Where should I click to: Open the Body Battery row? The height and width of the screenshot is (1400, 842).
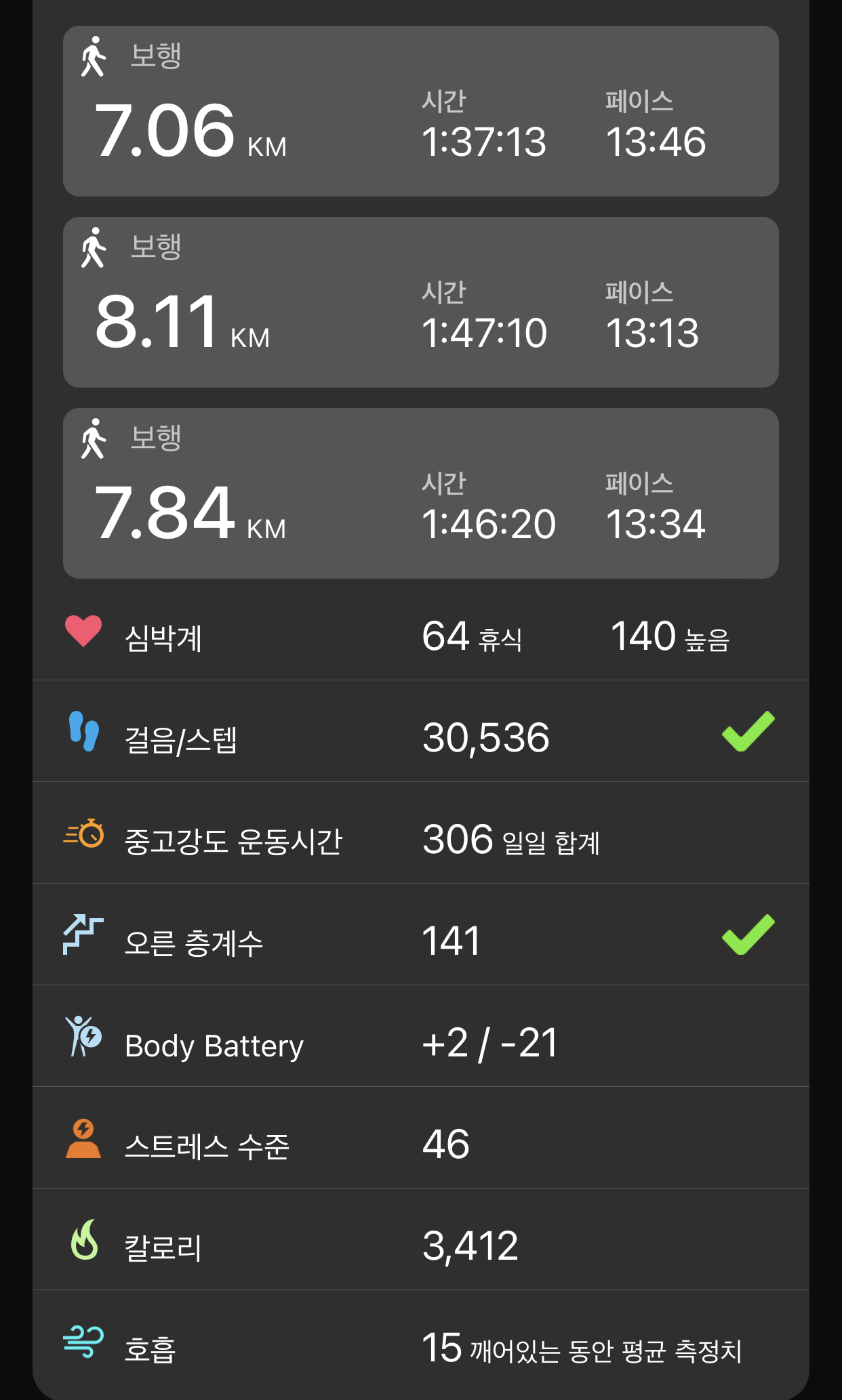point(420,1036)
